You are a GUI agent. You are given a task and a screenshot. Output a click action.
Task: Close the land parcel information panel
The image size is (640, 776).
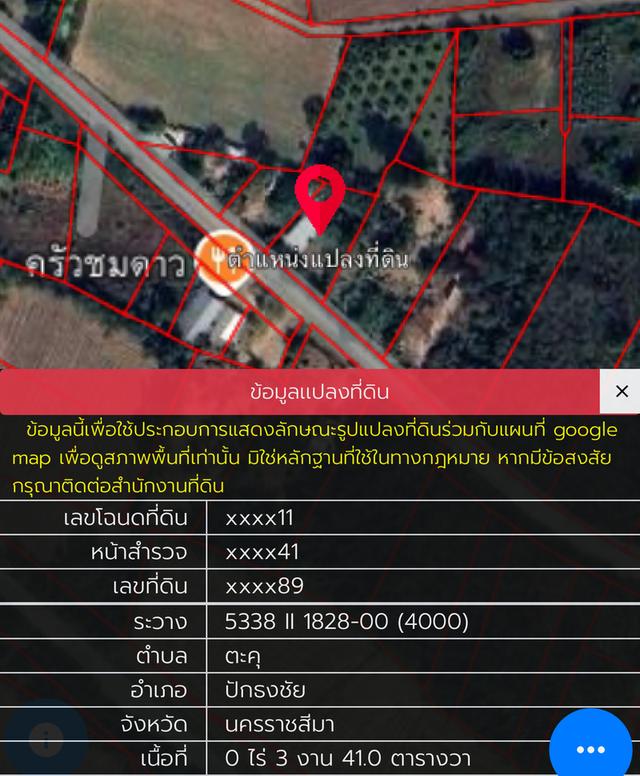[x=621, y=391]
